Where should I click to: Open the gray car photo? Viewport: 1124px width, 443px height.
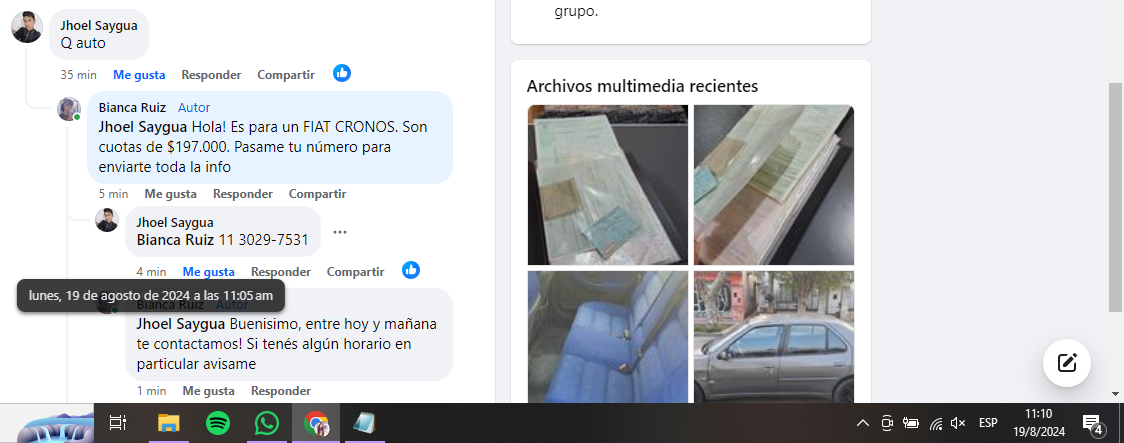[773, 336]
